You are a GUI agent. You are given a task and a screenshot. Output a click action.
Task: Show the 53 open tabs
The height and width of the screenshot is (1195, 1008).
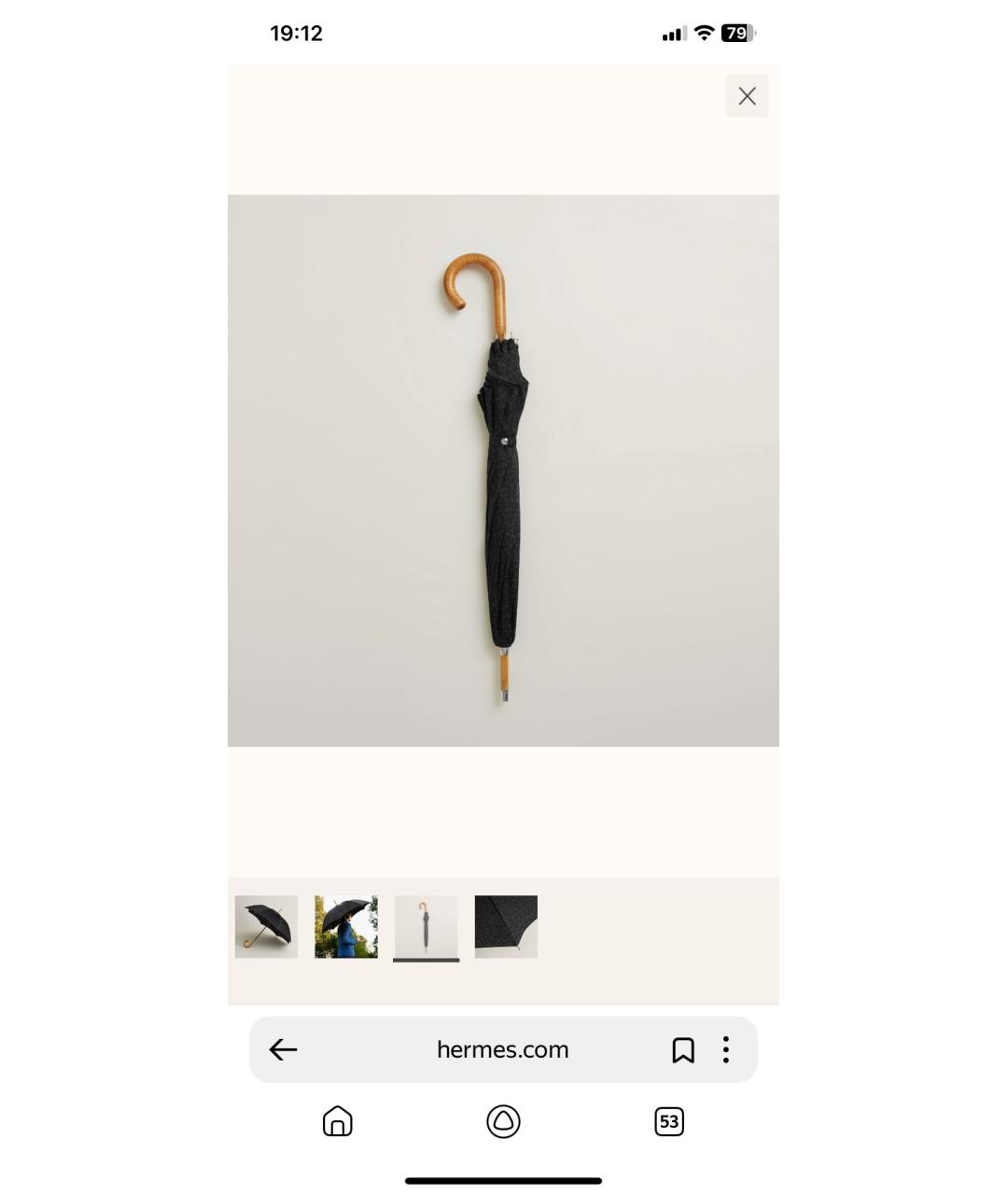pos(669,1121)
